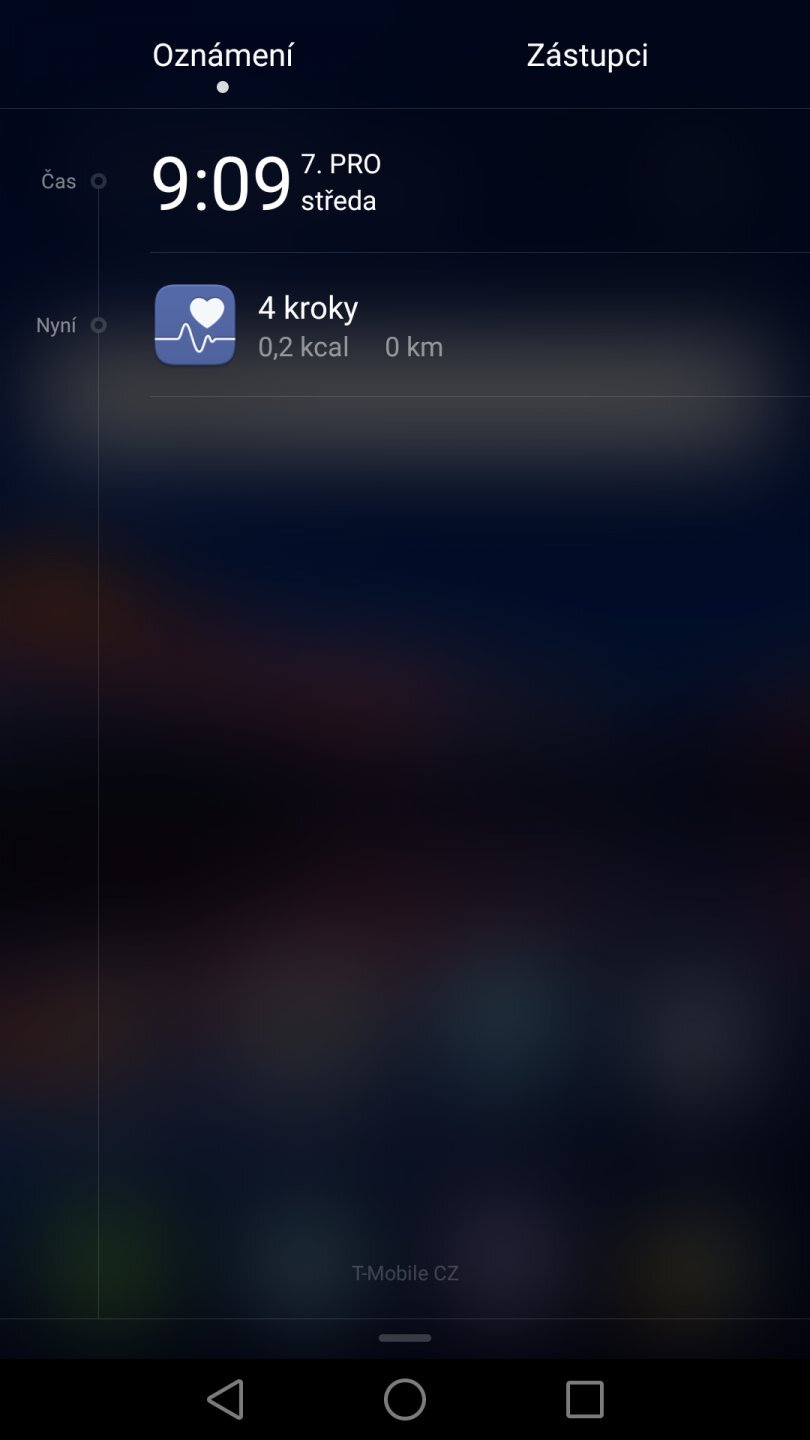Select the Oznámení tab
Screen dimensions: 810x1440
(222, 54)
